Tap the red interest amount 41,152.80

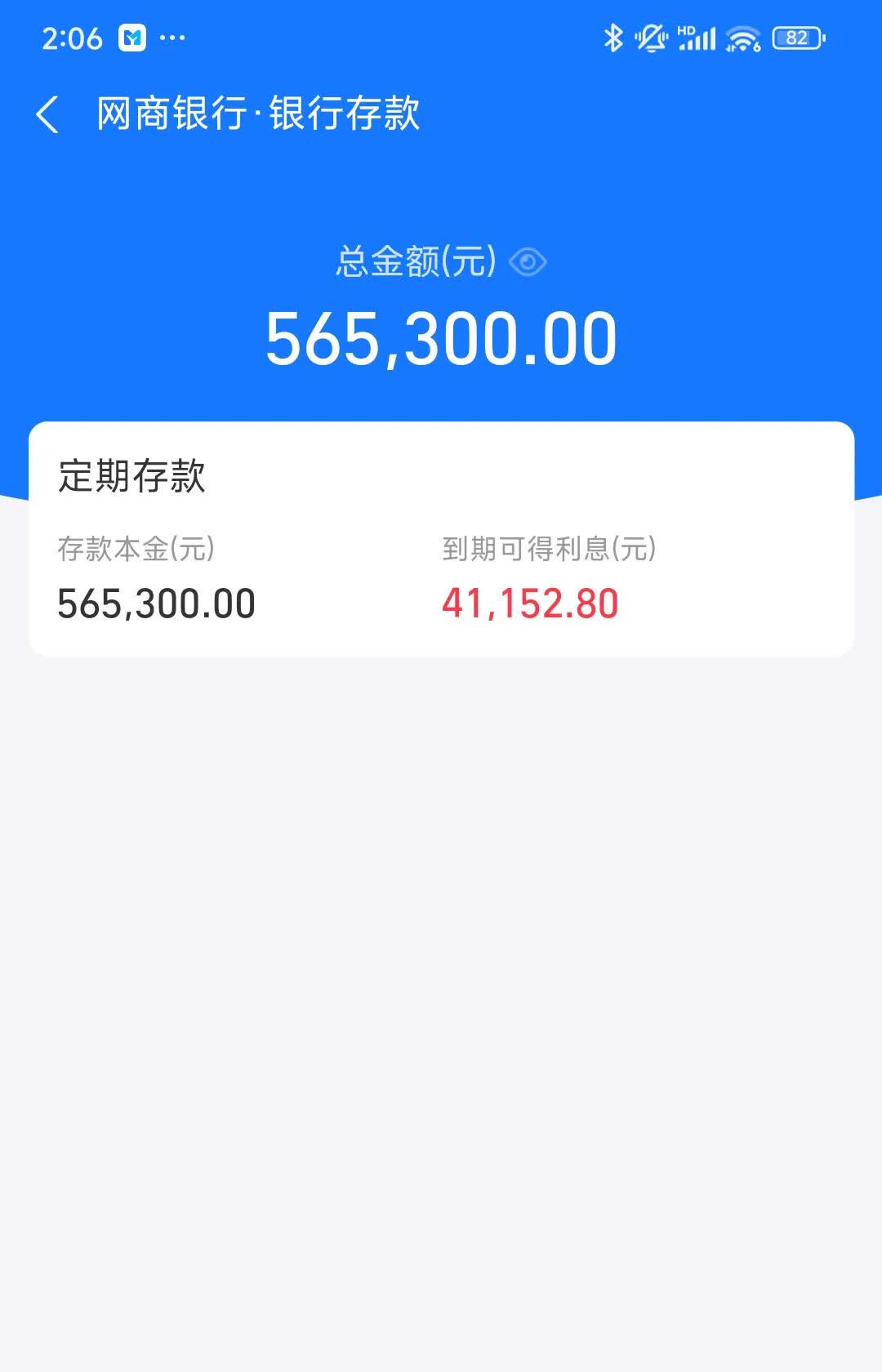(528, 603)
